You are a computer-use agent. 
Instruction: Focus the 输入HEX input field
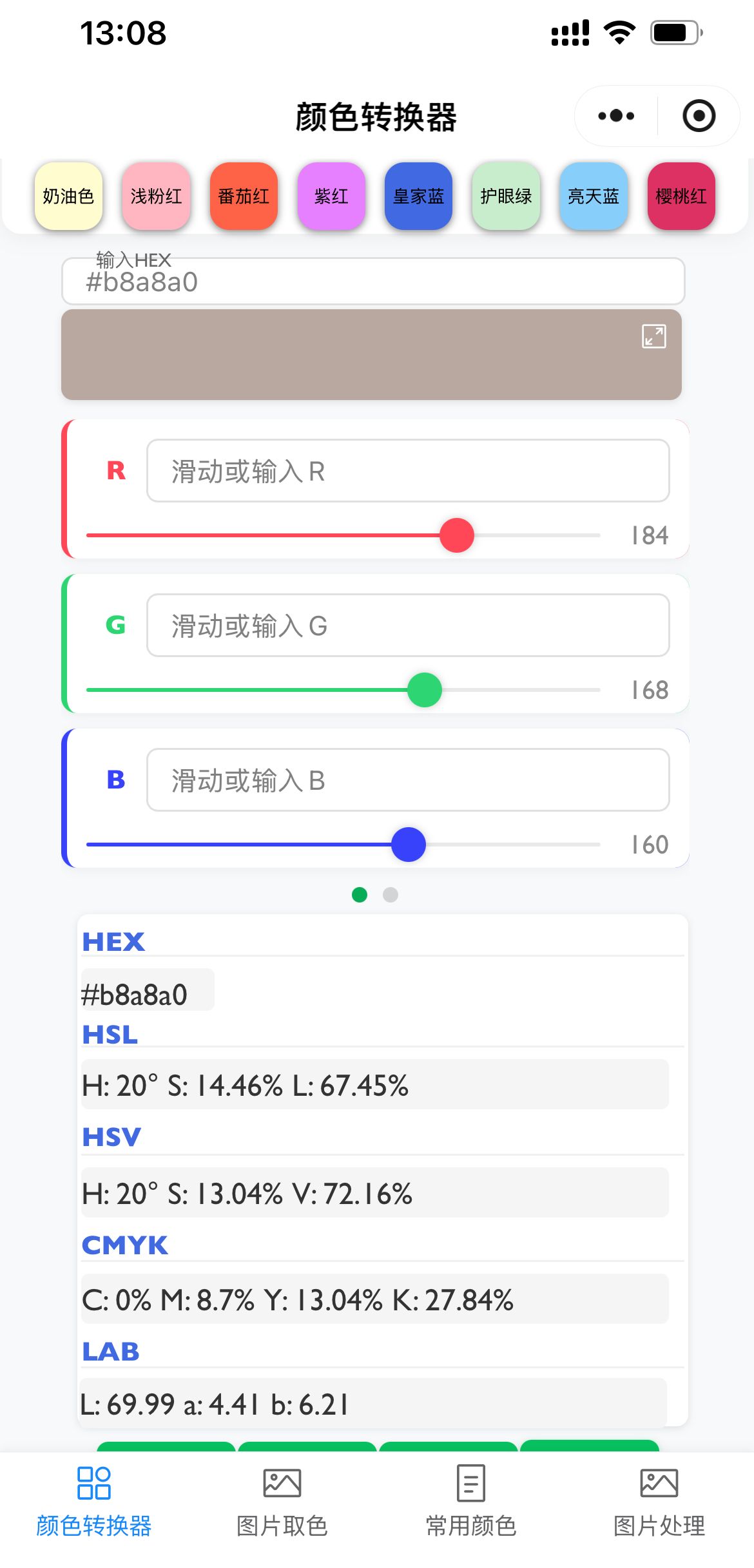coord(372,282)
